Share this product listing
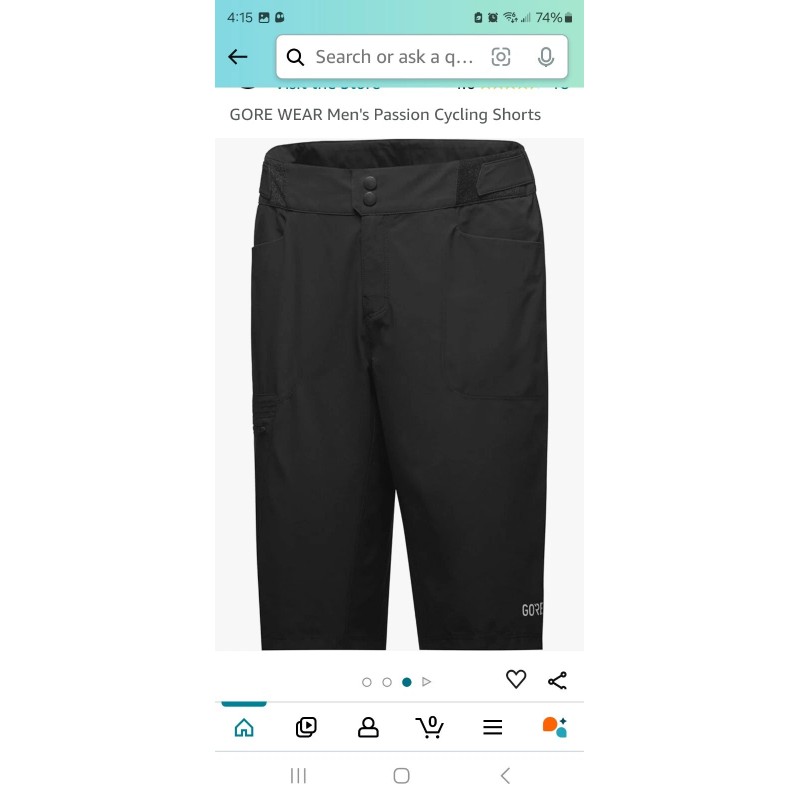The height and width of the screenshot is (800, 800). 557,681
